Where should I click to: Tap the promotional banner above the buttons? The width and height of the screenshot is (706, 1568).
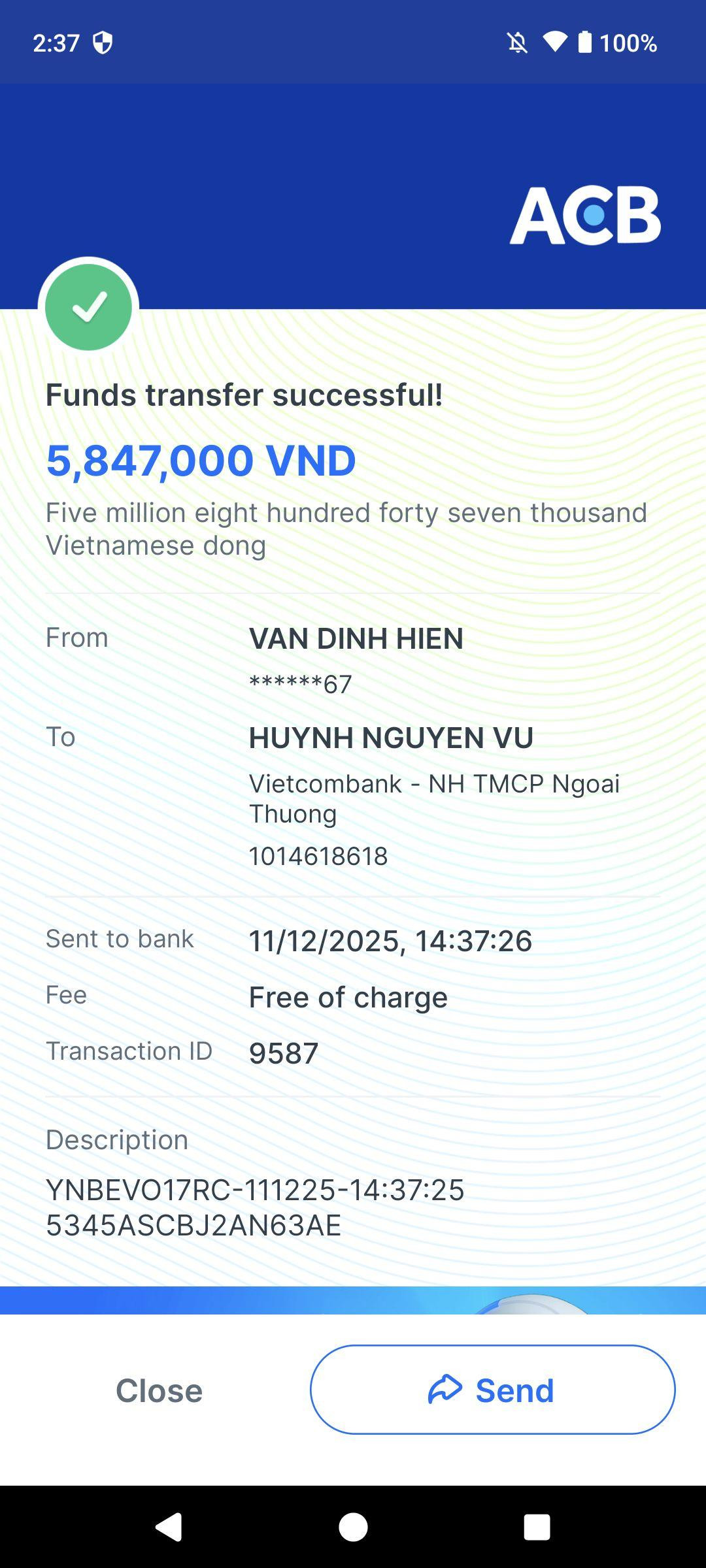(353, 1300)
